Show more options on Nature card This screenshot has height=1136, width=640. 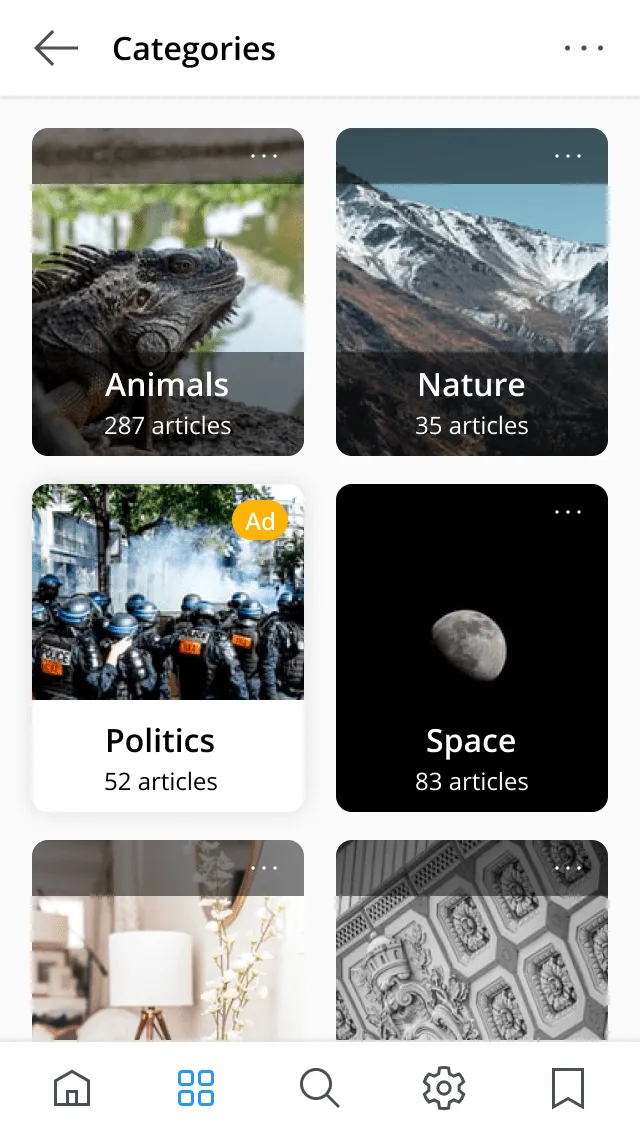pyautogui.click(x=568, y=156)
